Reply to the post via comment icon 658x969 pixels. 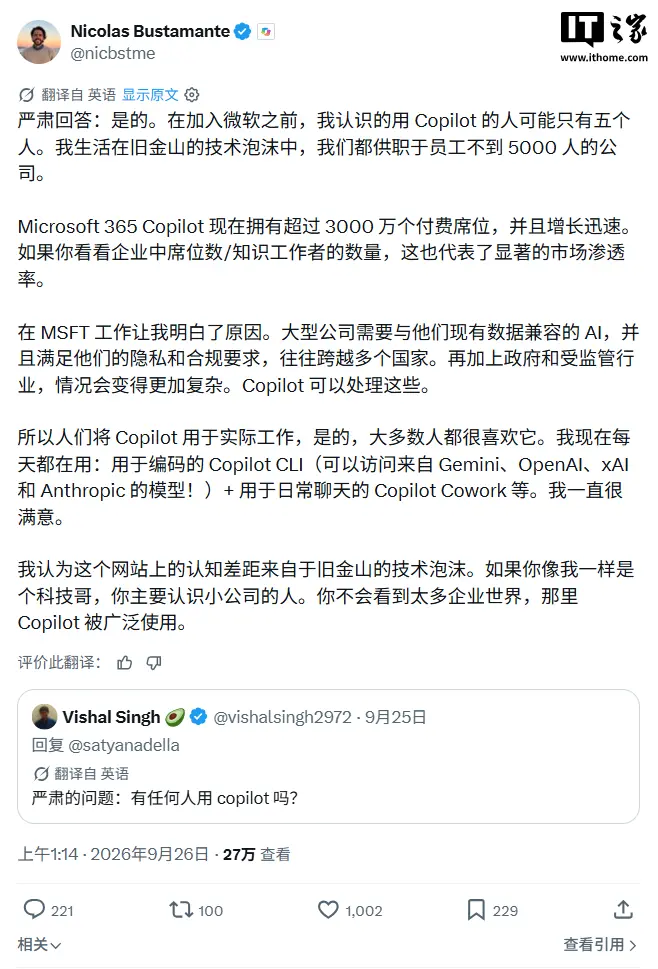34,910
